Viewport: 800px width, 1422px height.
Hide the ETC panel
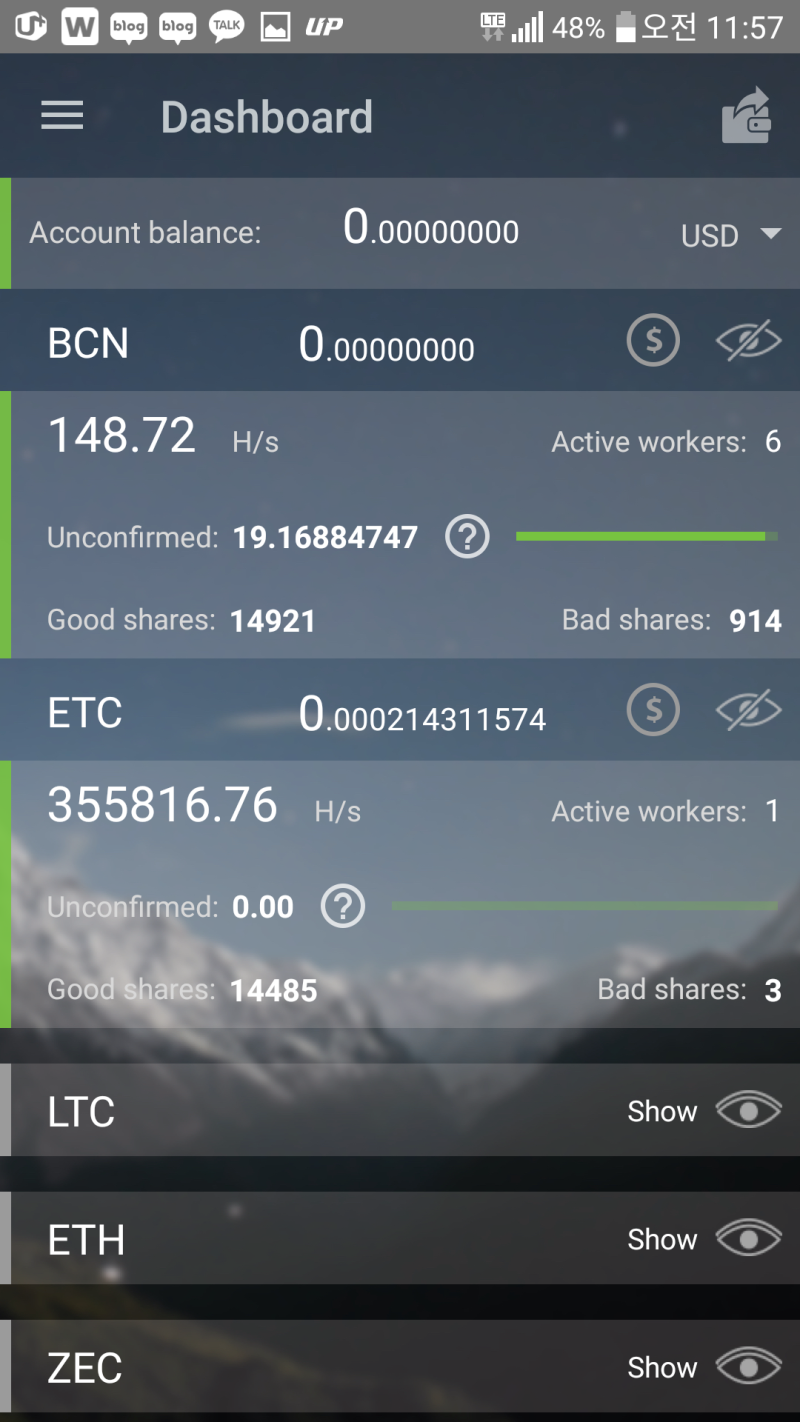749,710
